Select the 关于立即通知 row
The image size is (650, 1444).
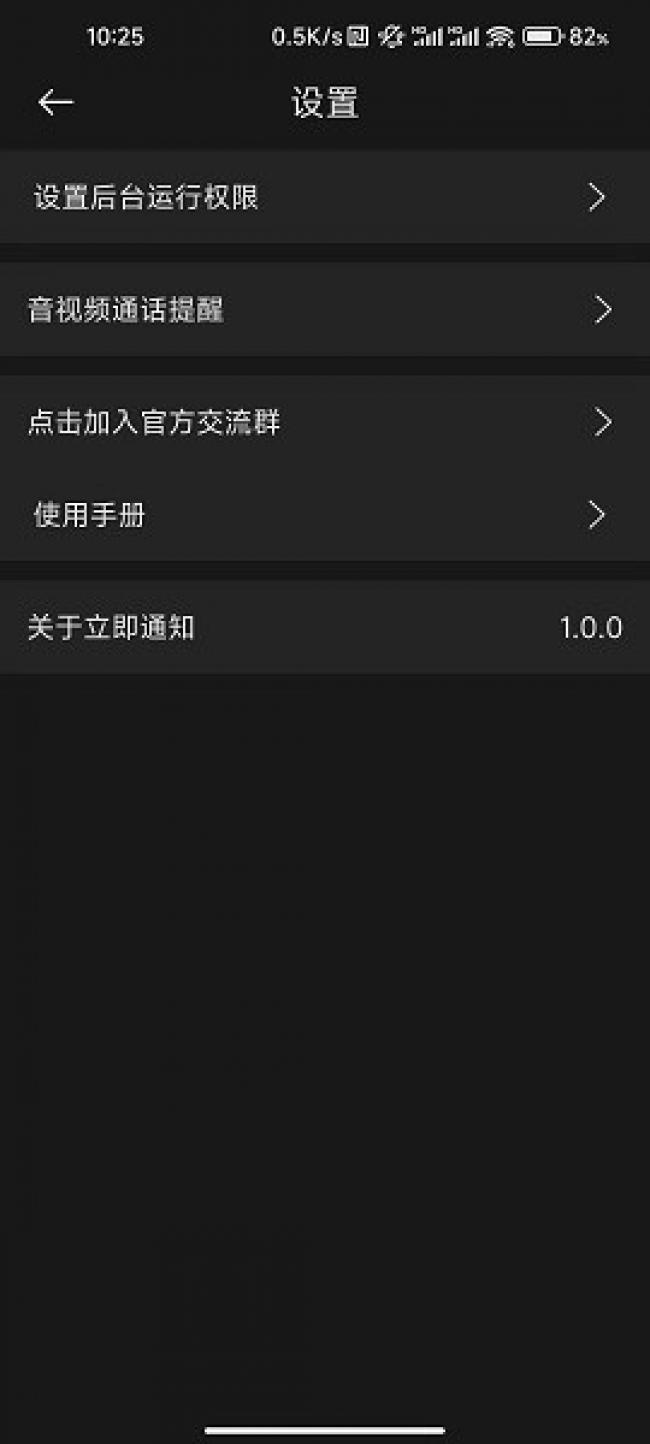324,628
